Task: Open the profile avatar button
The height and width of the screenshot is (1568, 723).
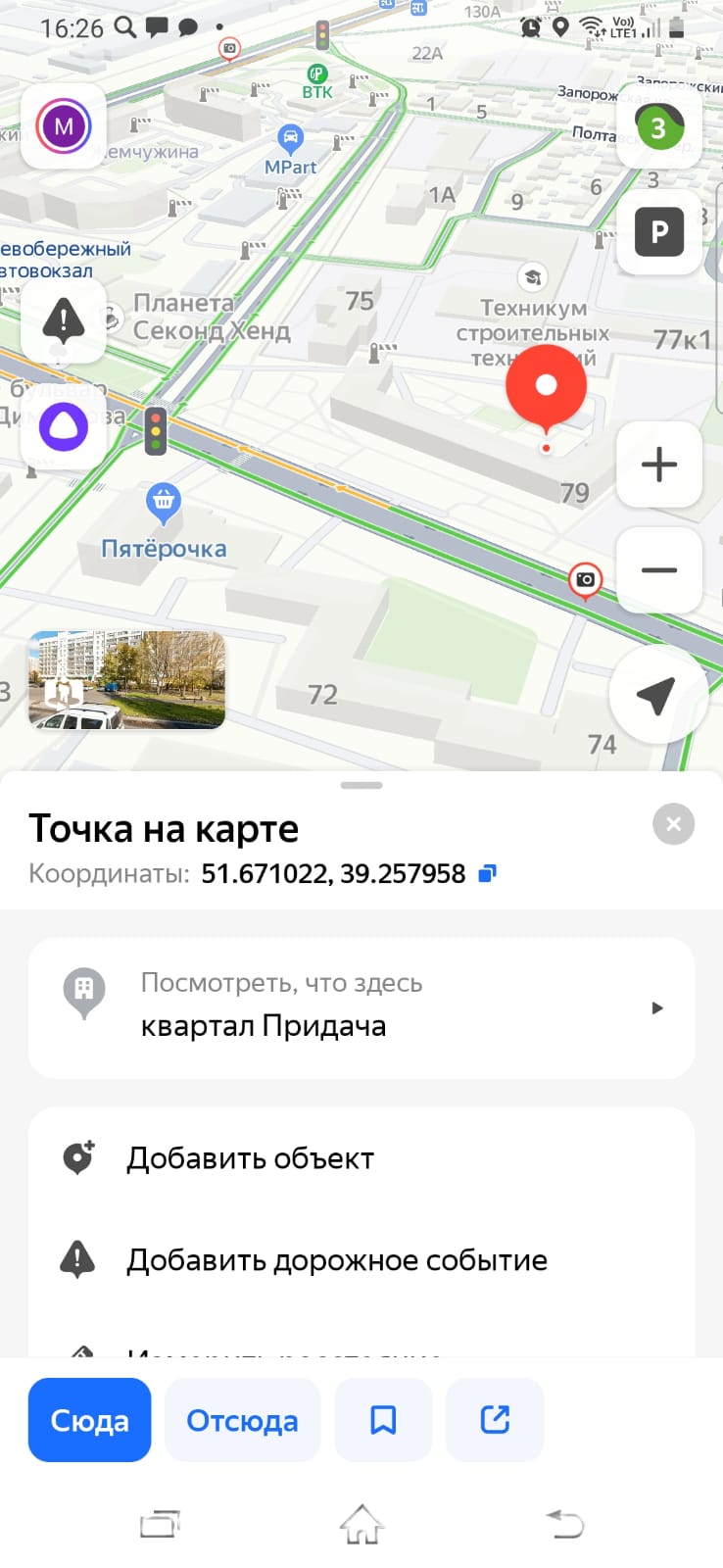Action: [64, 126]
